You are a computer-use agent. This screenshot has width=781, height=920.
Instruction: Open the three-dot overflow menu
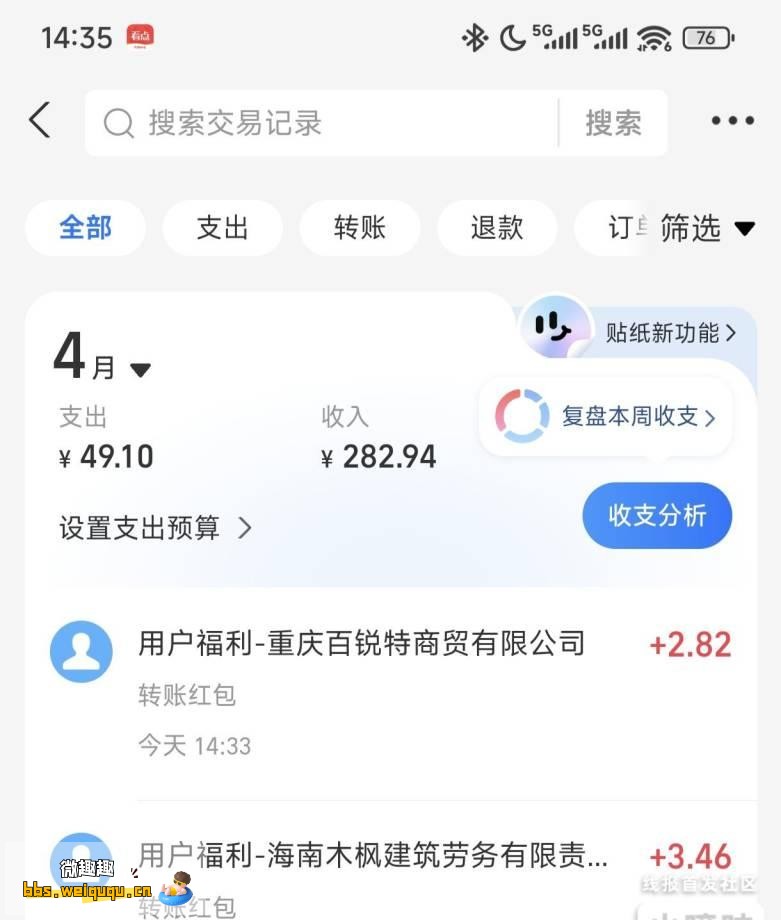[732, 121]
